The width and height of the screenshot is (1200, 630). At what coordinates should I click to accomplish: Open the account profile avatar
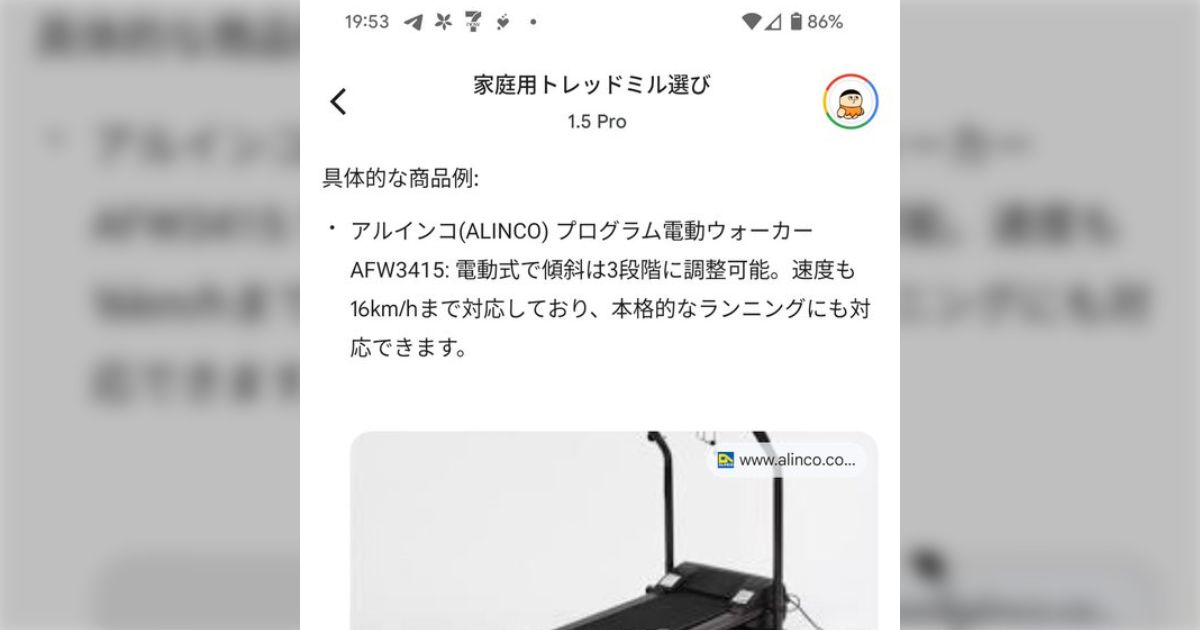(851, 101)
